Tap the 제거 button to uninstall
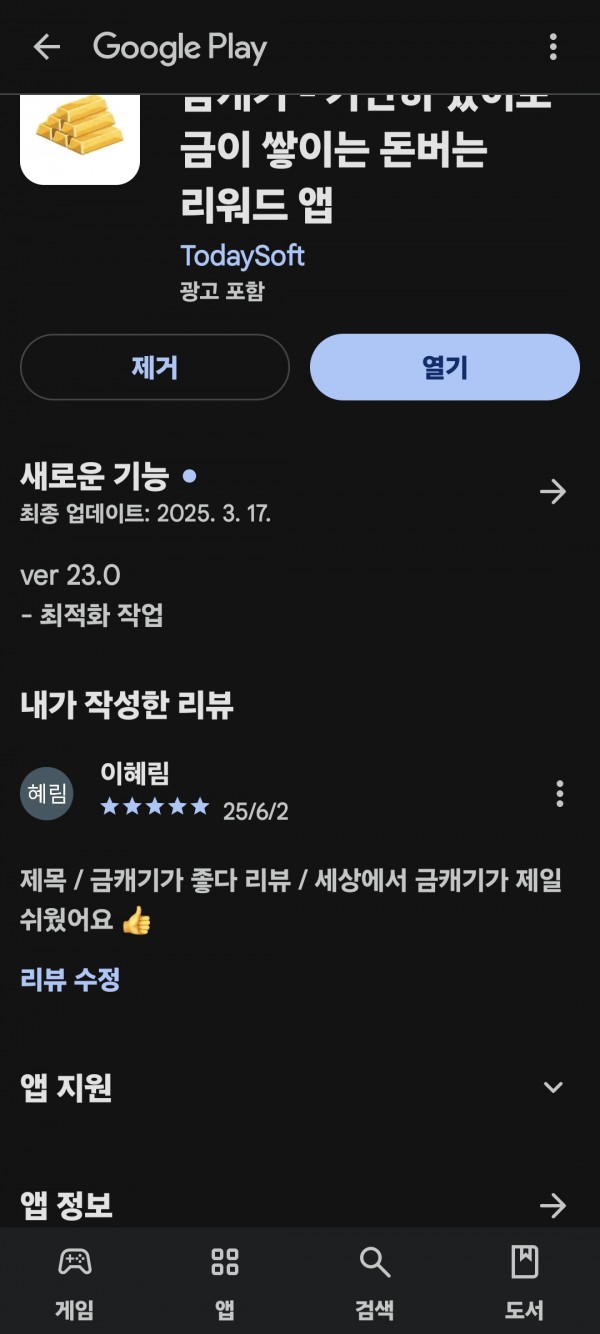Viewport: 600px width, 1334px height. click(x=155, y=367)
